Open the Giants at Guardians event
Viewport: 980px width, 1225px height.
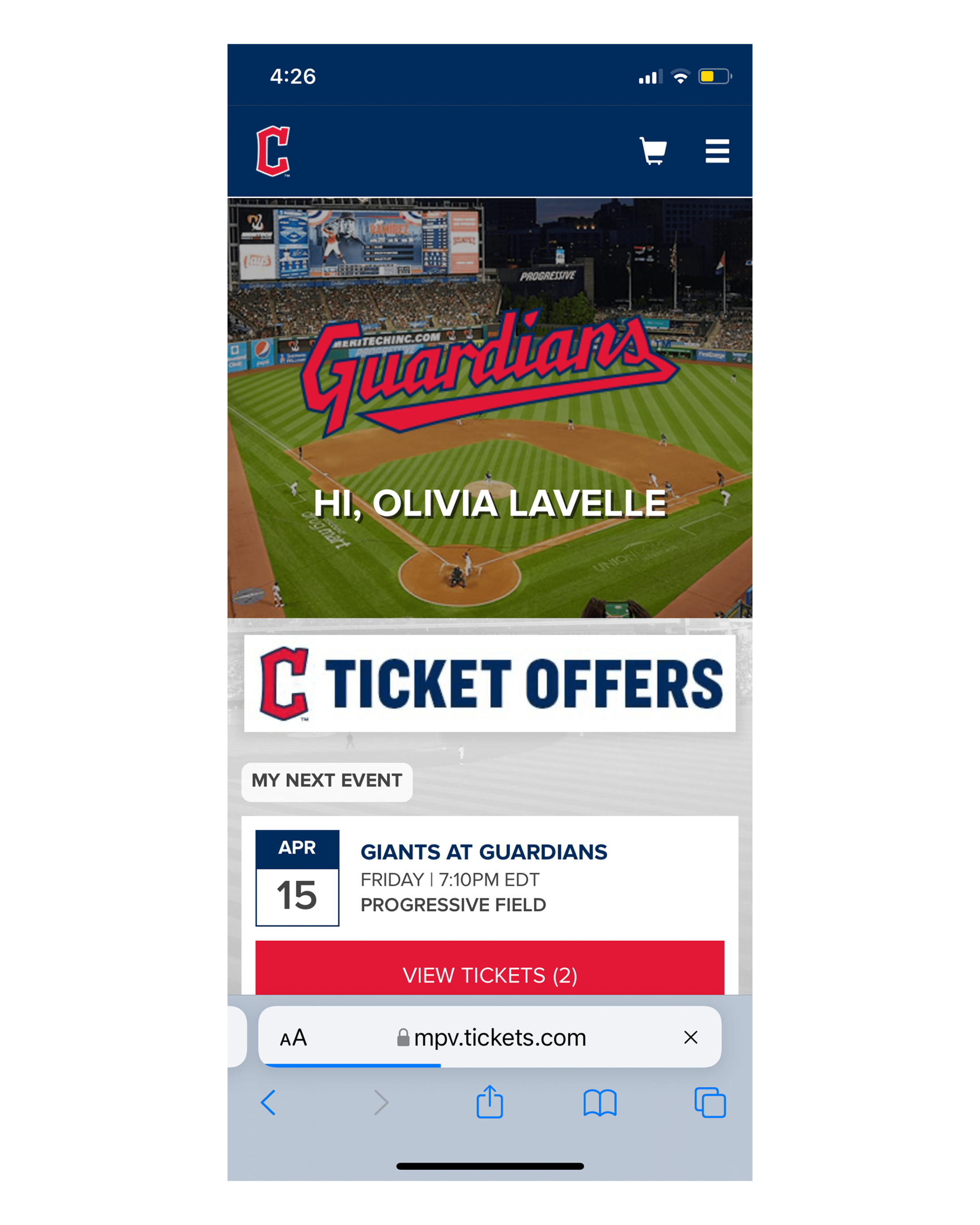coord(483,852)
